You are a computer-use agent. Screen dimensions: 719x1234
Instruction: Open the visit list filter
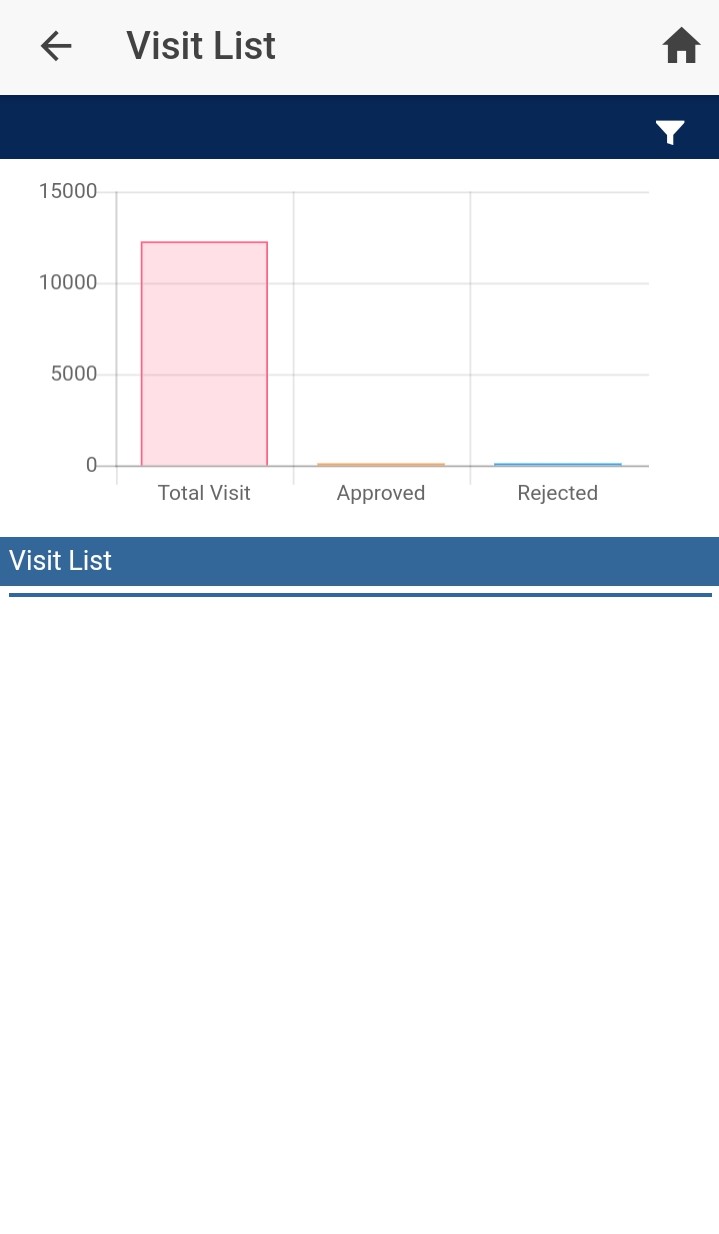[670, 132]
